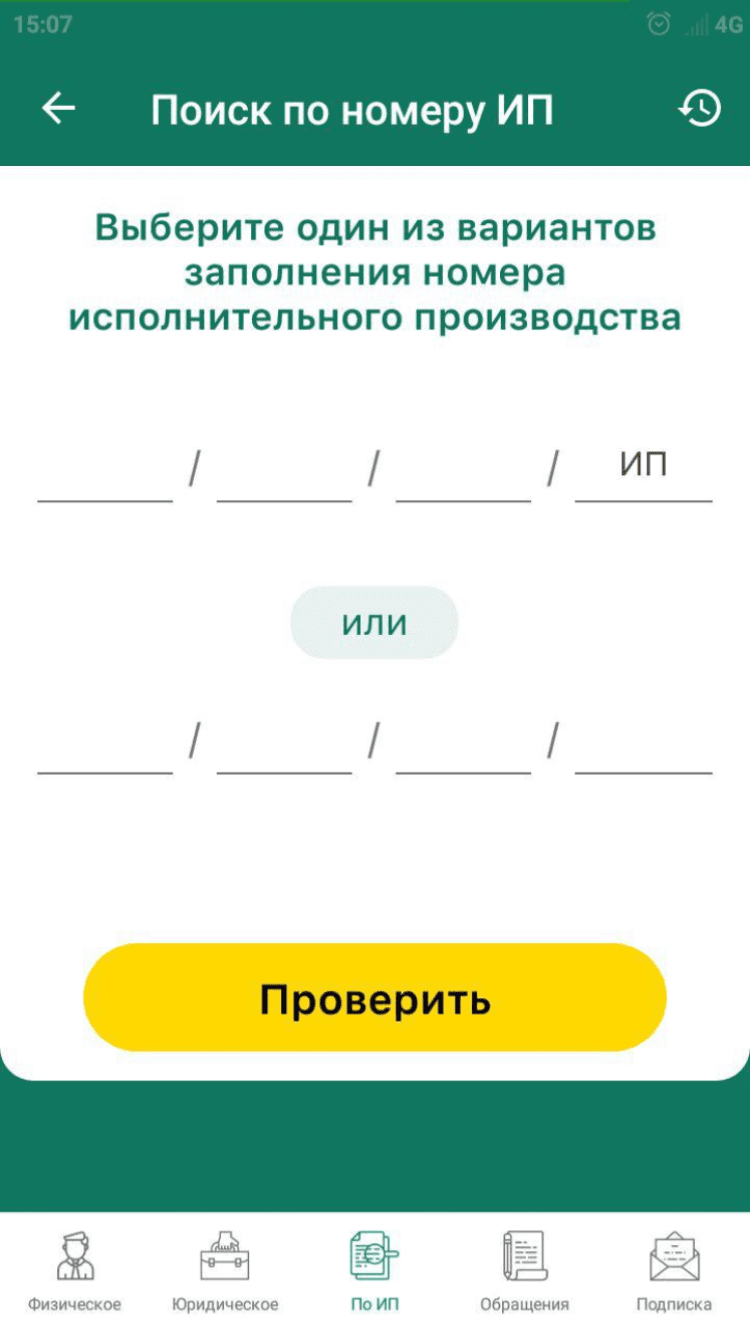
Task: Select the По ИП tab
Action: pos(375,1270)
